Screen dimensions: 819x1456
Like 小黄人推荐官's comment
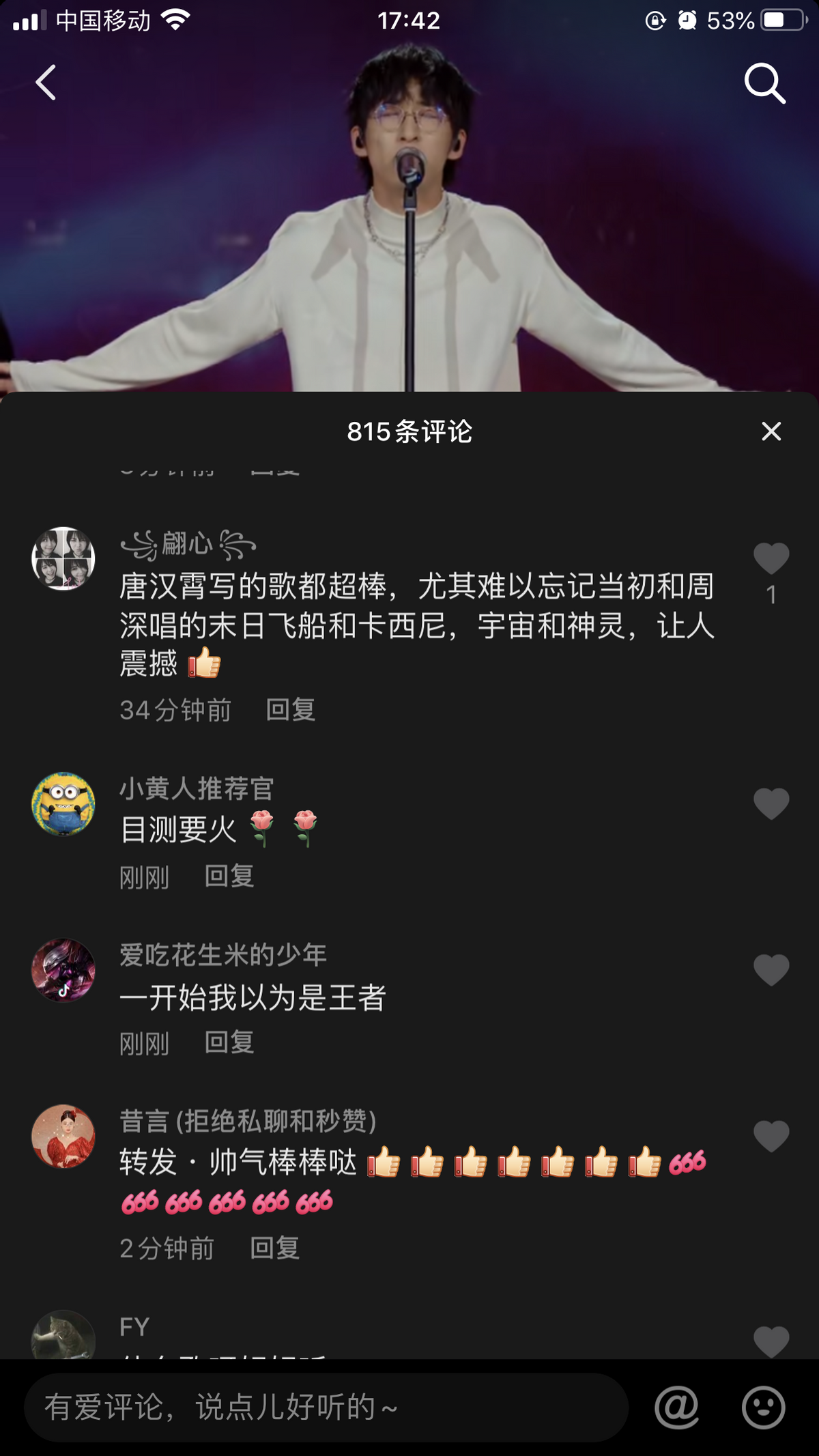click(x=771, y=803)
